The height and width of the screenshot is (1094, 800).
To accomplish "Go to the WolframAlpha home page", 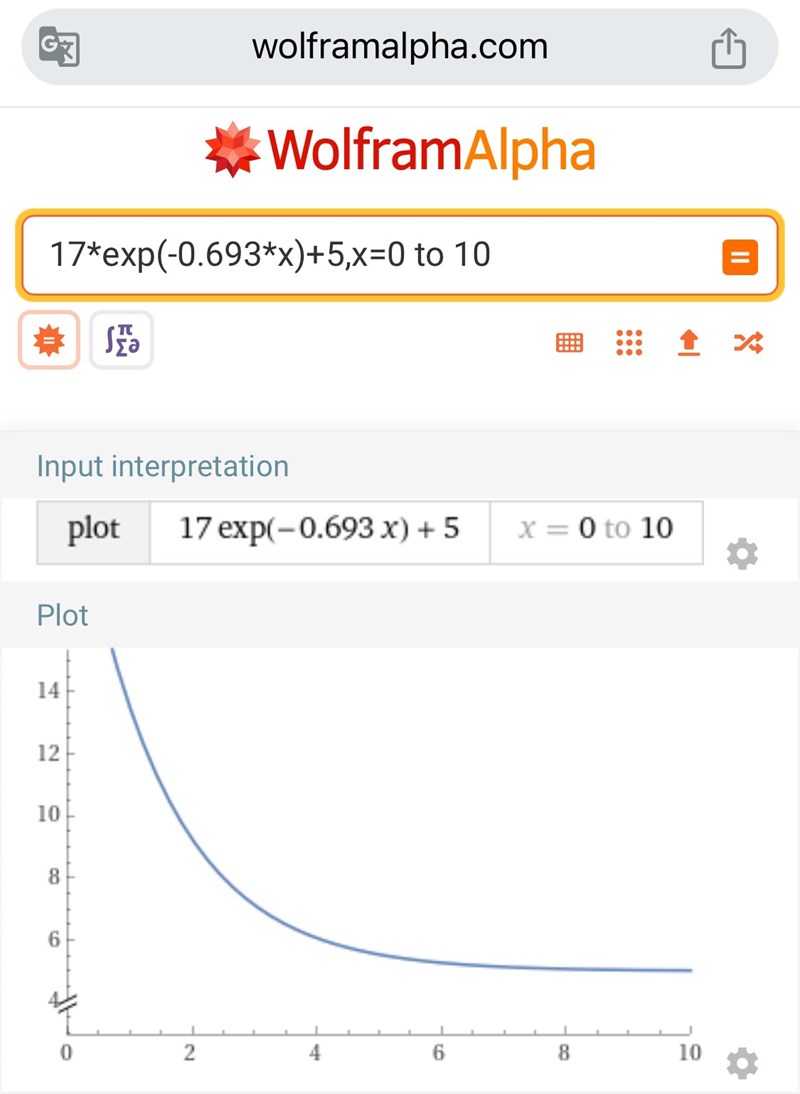I will 400,150.
